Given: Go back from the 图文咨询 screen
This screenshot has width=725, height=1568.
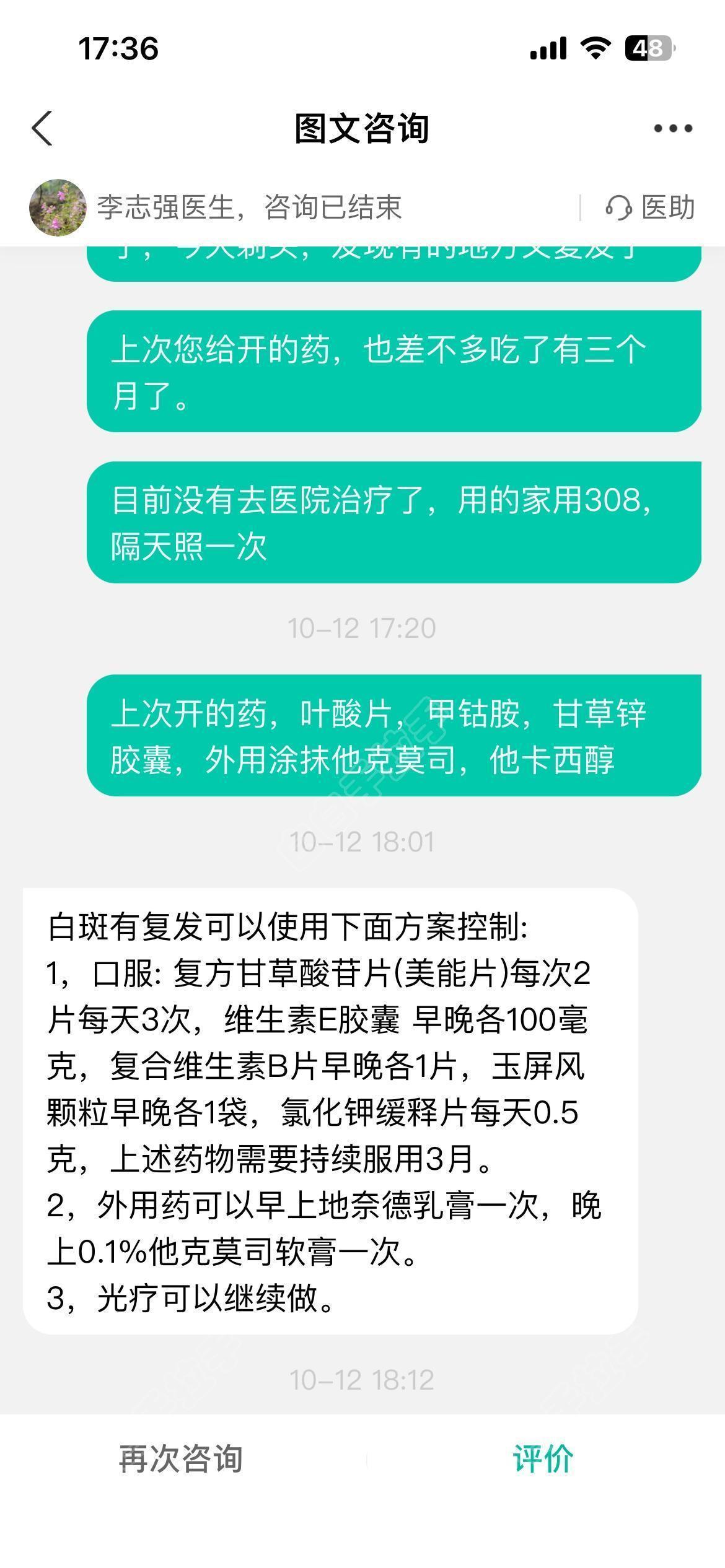Looking at the screenshot, I should 42,129.
